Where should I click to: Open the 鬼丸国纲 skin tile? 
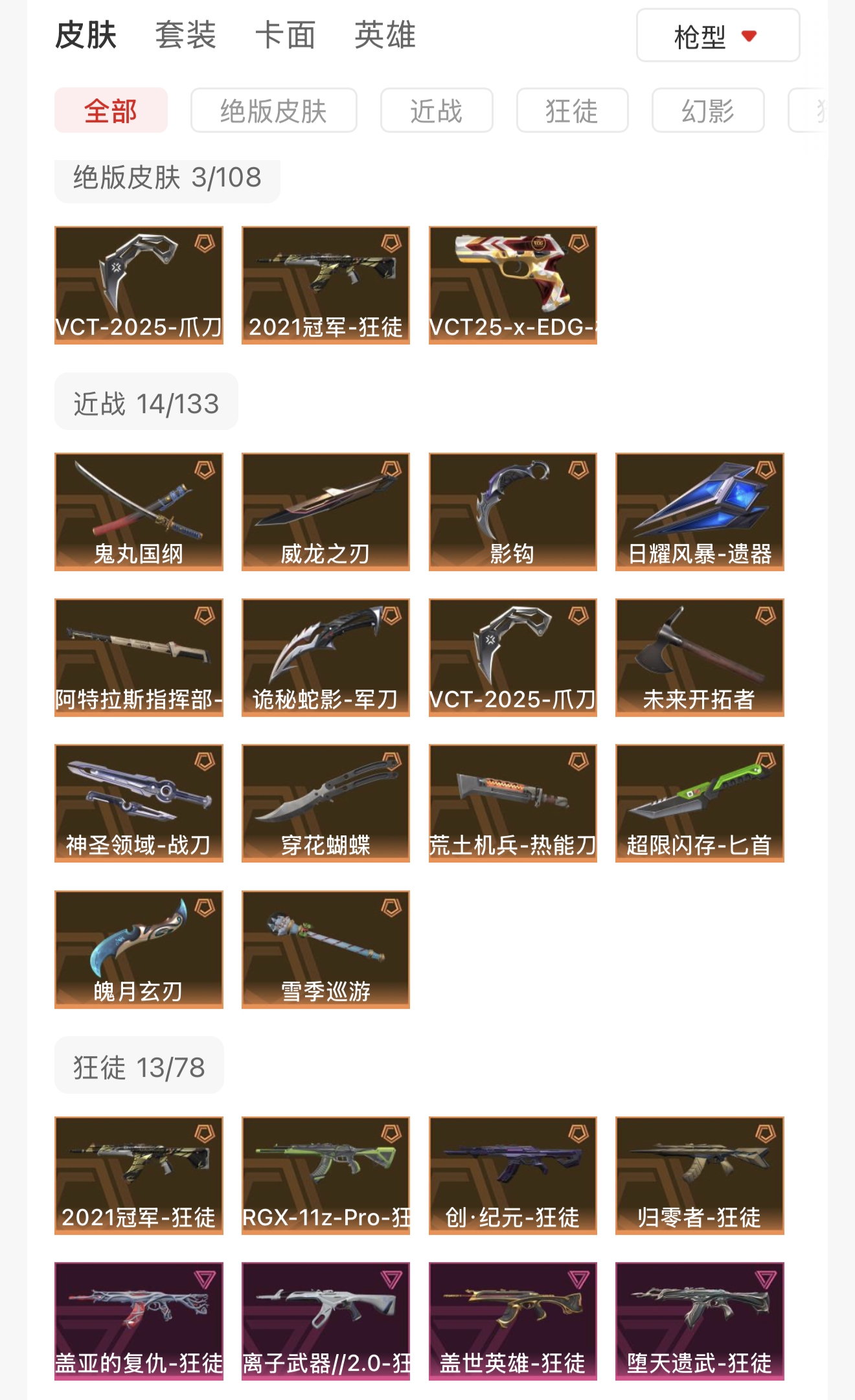pyautogui.click(x=139, y=512)
